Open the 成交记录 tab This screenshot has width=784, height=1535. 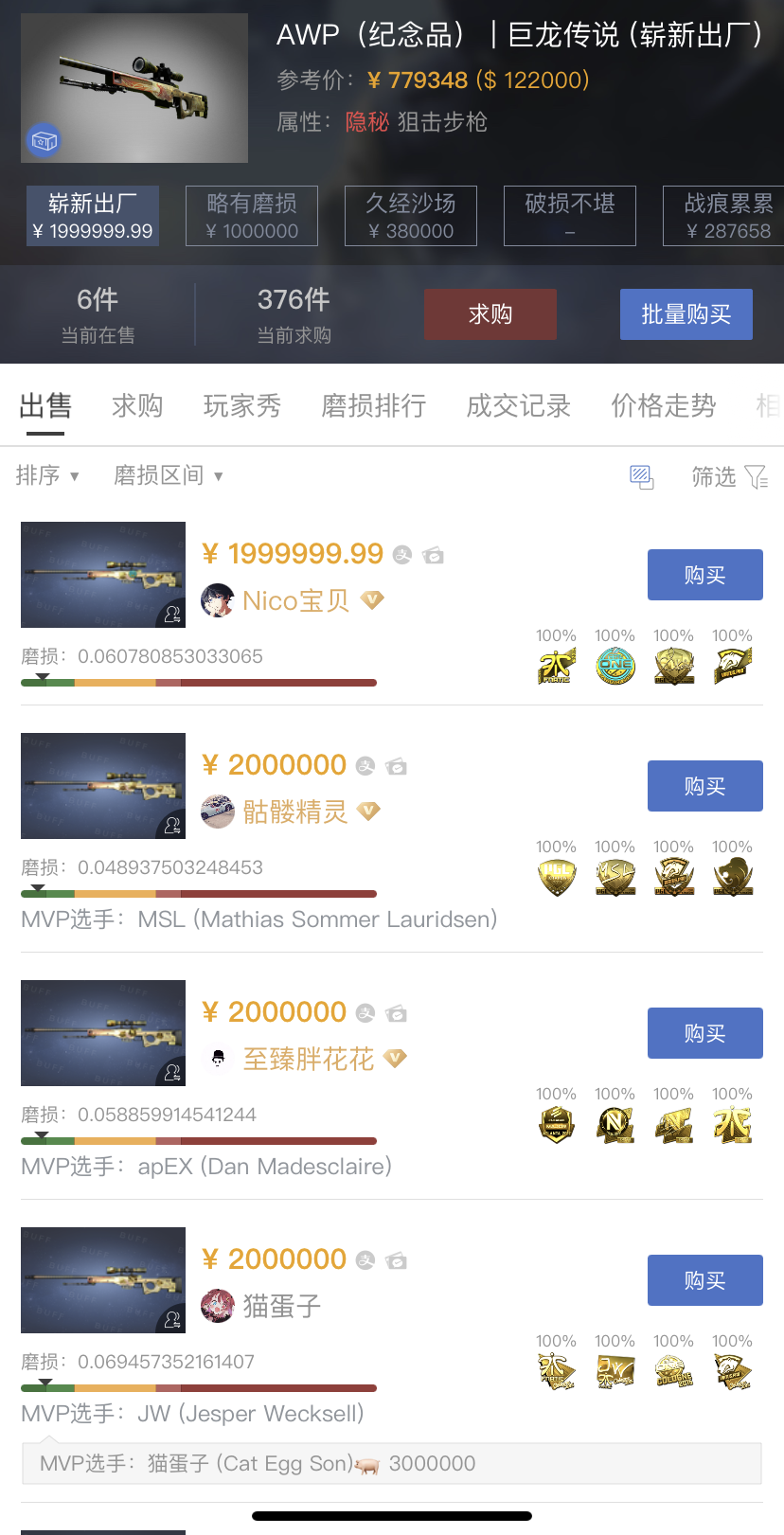tap(518, 406)
